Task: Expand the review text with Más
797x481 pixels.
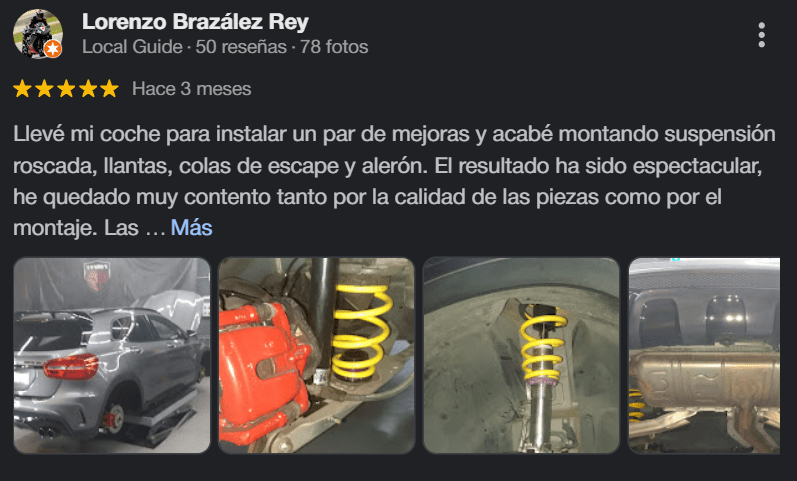Action: coord(191,228)
